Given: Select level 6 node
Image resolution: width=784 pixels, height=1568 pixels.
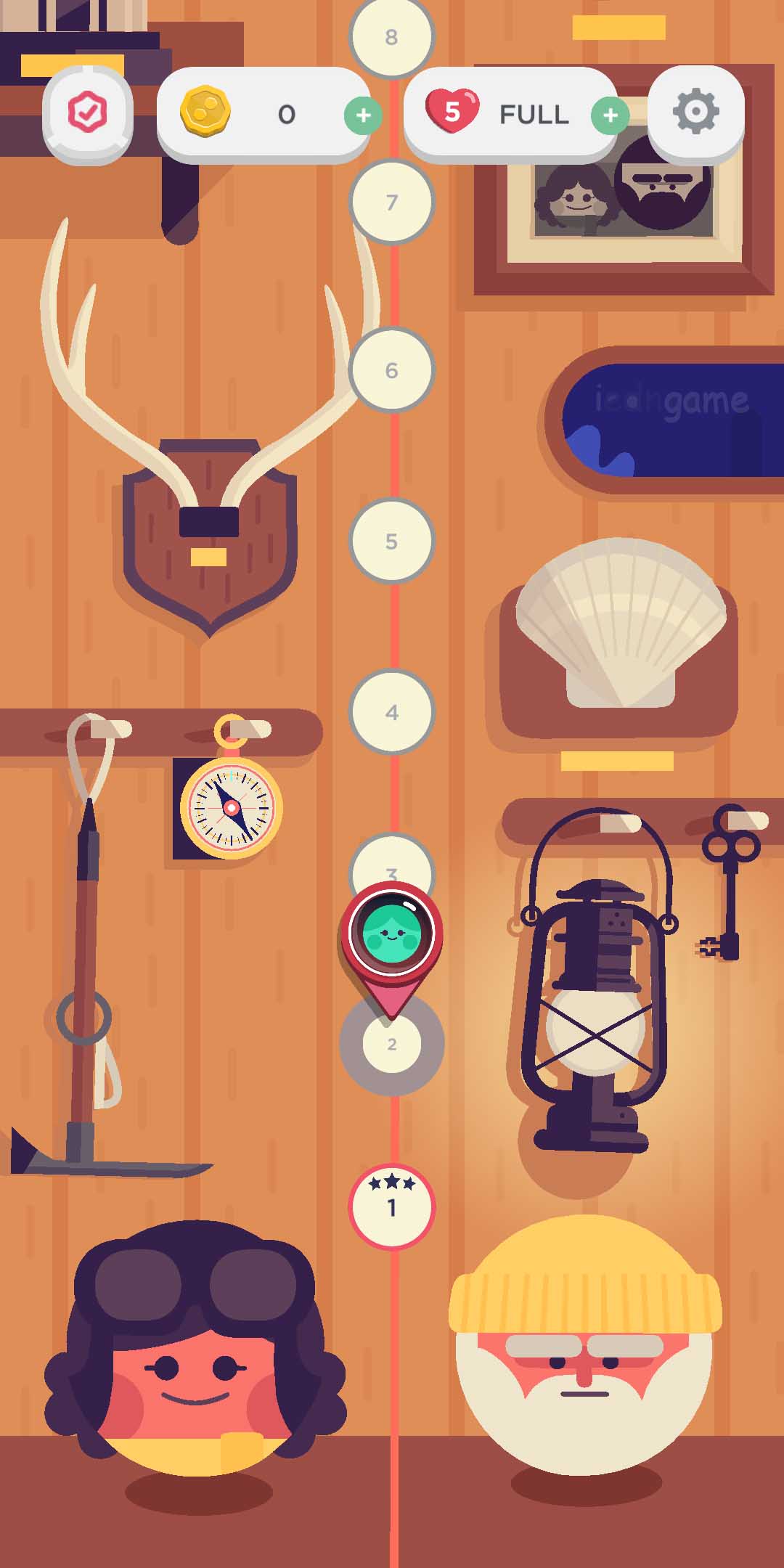Looking at the screenshot, I should point(392,370).
